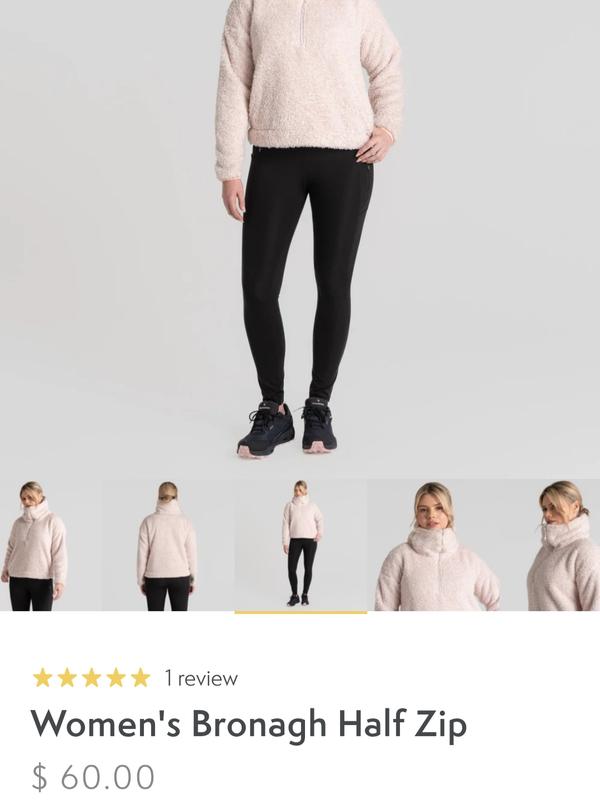View the fourth thumbnail, the front close-up
This screenshot has width=600, height=800.
434,545
